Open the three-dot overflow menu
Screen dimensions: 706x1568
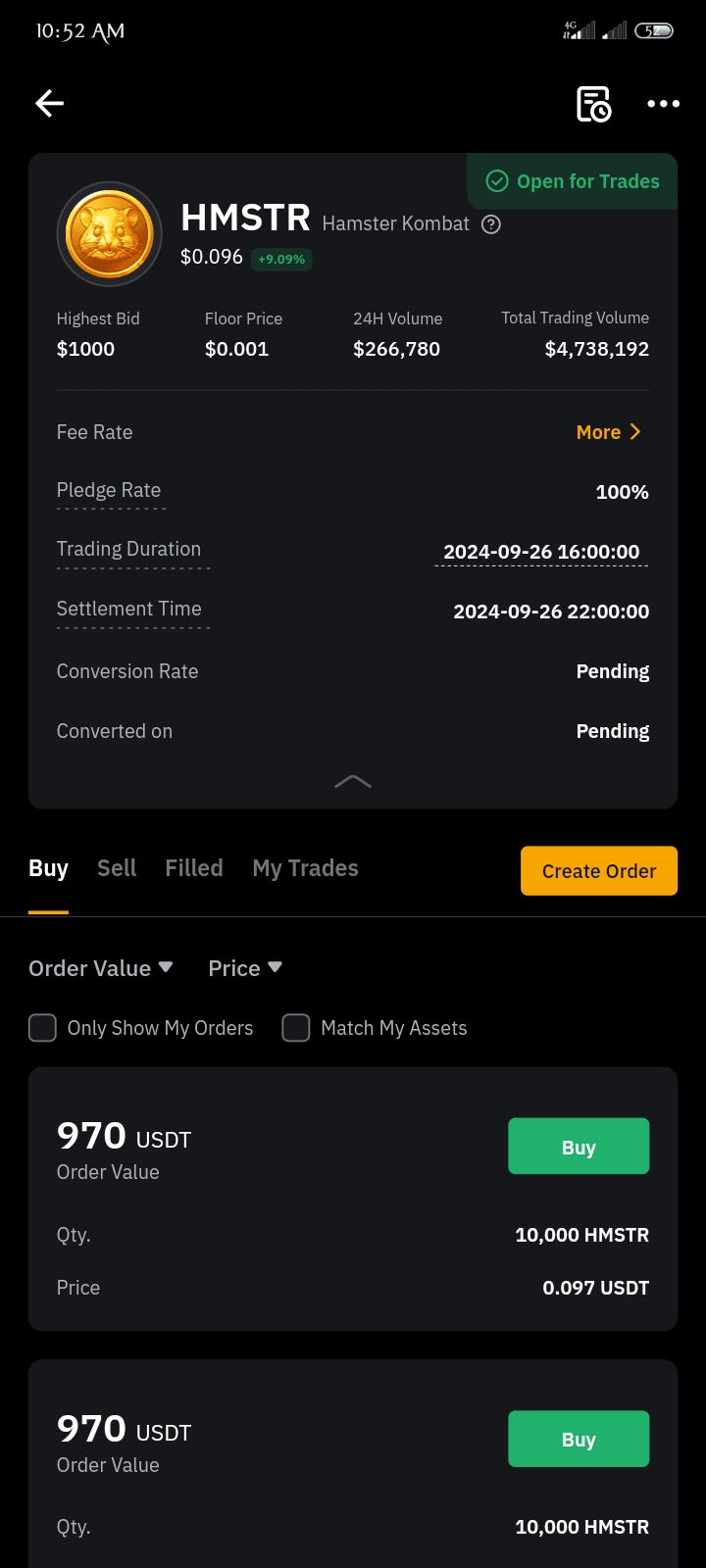tap(663, 104)
